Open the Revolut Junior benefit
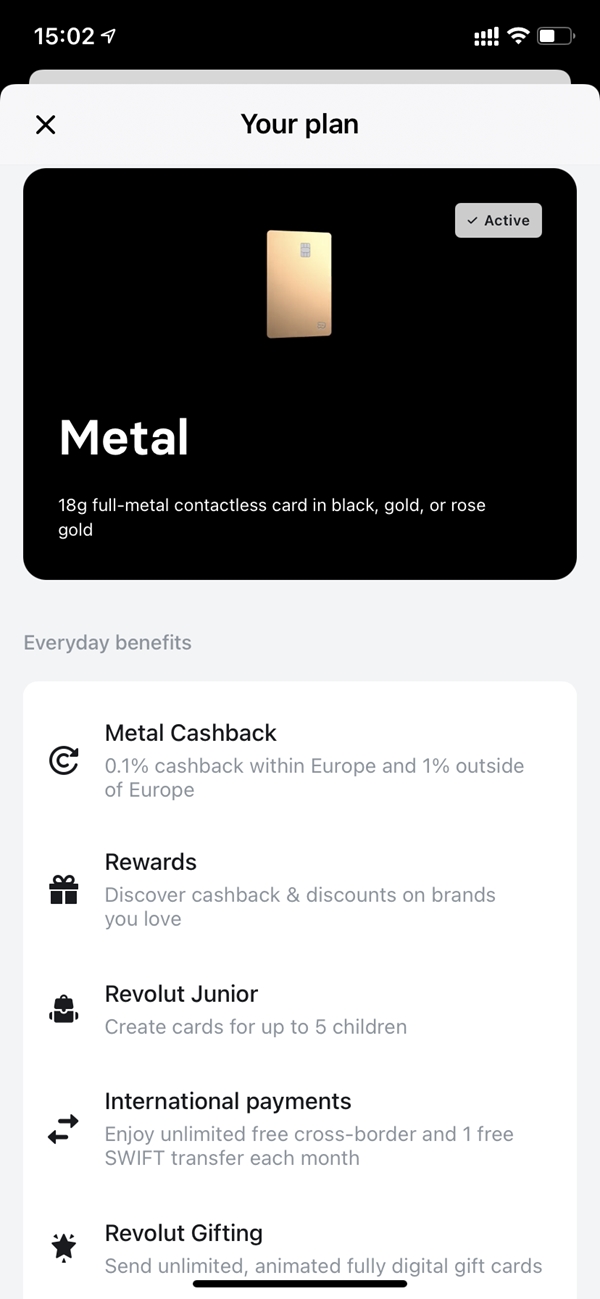 point(300,1009)
